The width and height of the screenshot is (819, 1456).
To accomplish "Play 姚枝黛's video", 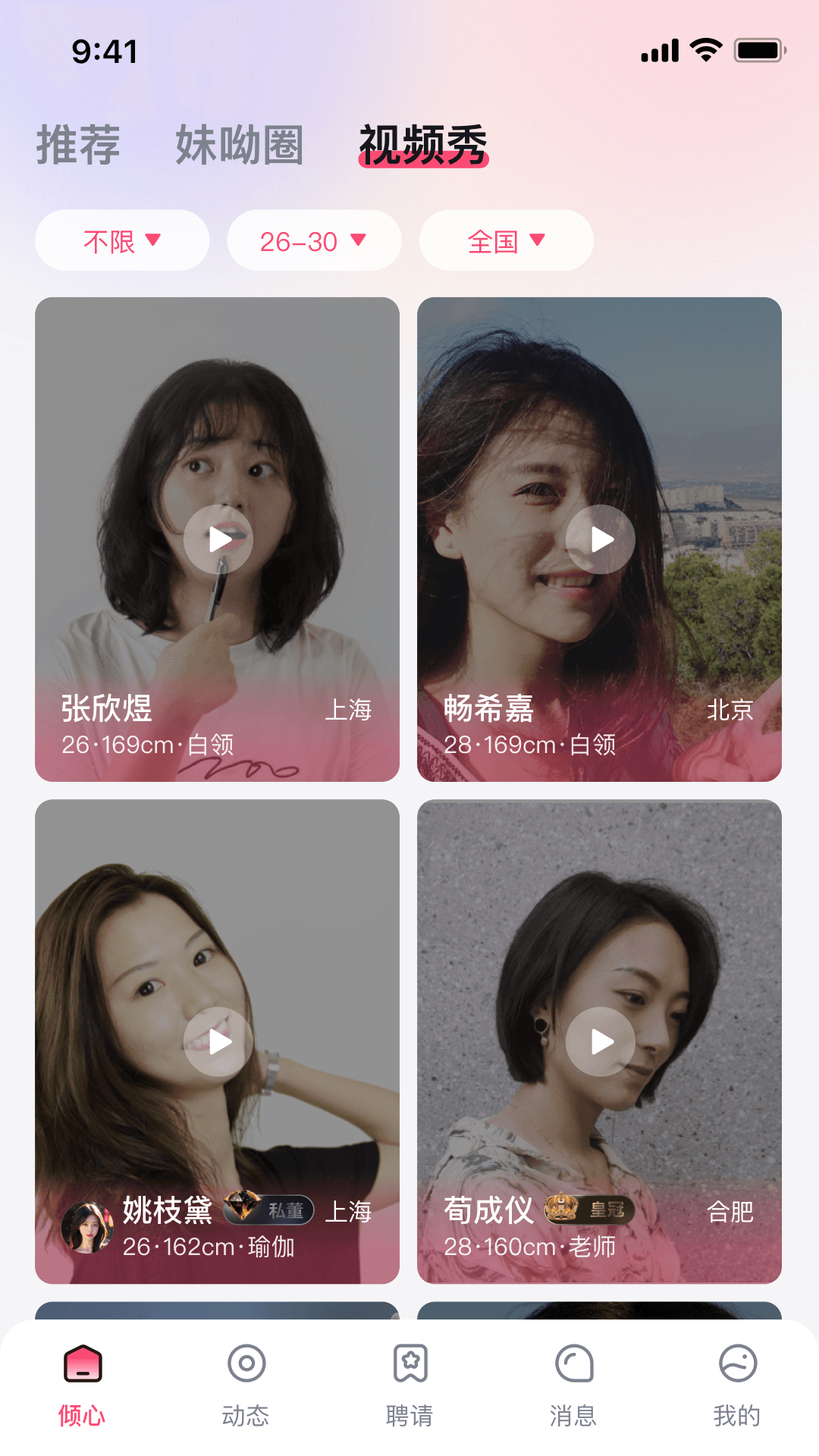I will coord(218,1040).
